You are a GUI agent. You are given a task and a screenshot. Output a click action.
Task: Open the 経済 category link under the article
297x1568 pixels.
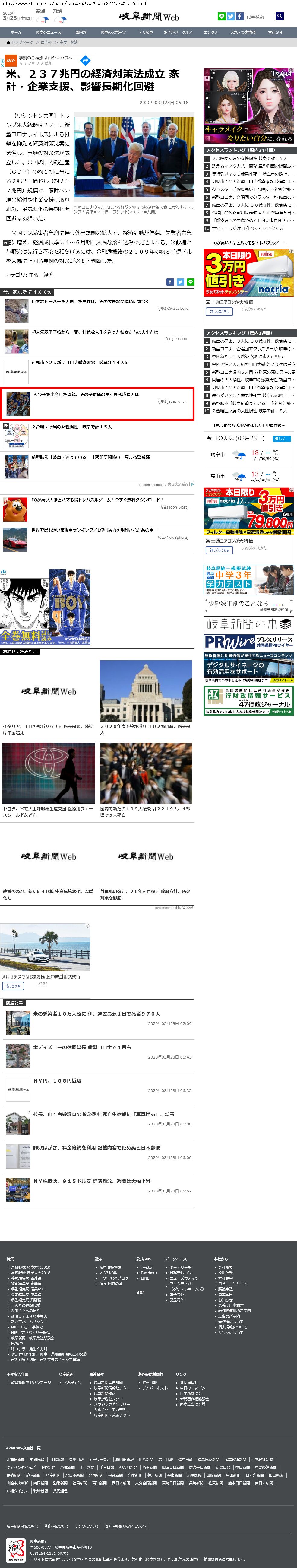coord(48,275)
